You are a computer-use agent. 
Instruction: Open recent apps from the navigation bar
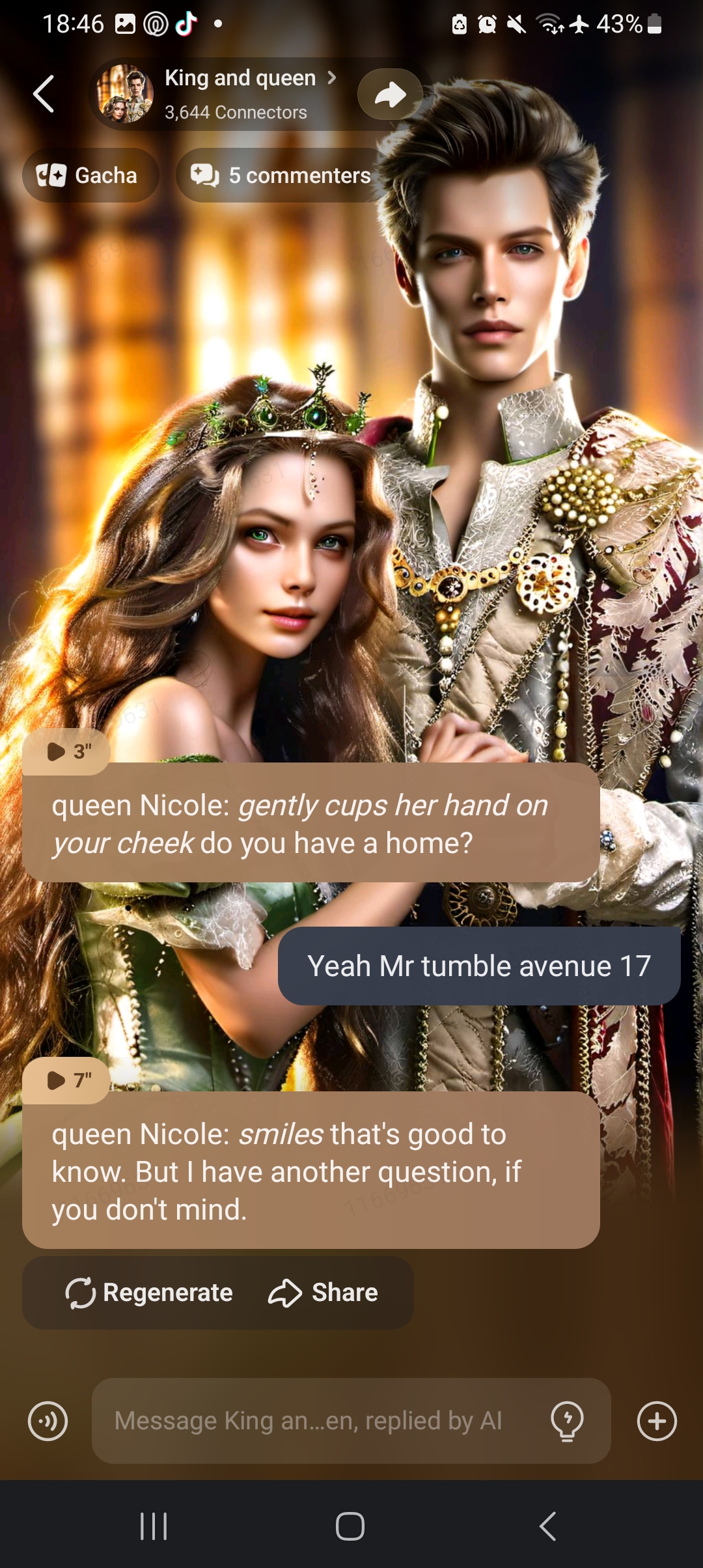click(154, 1526)
